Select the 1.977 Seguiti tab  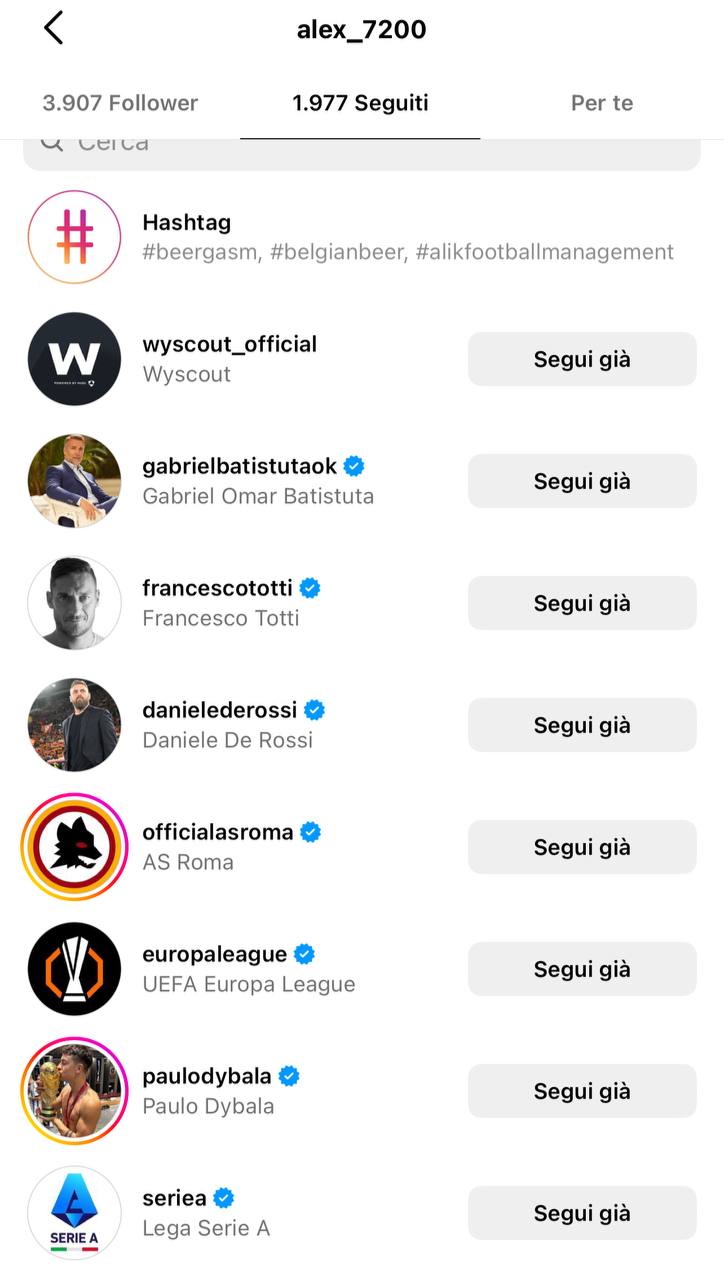(x=360, y=103)
